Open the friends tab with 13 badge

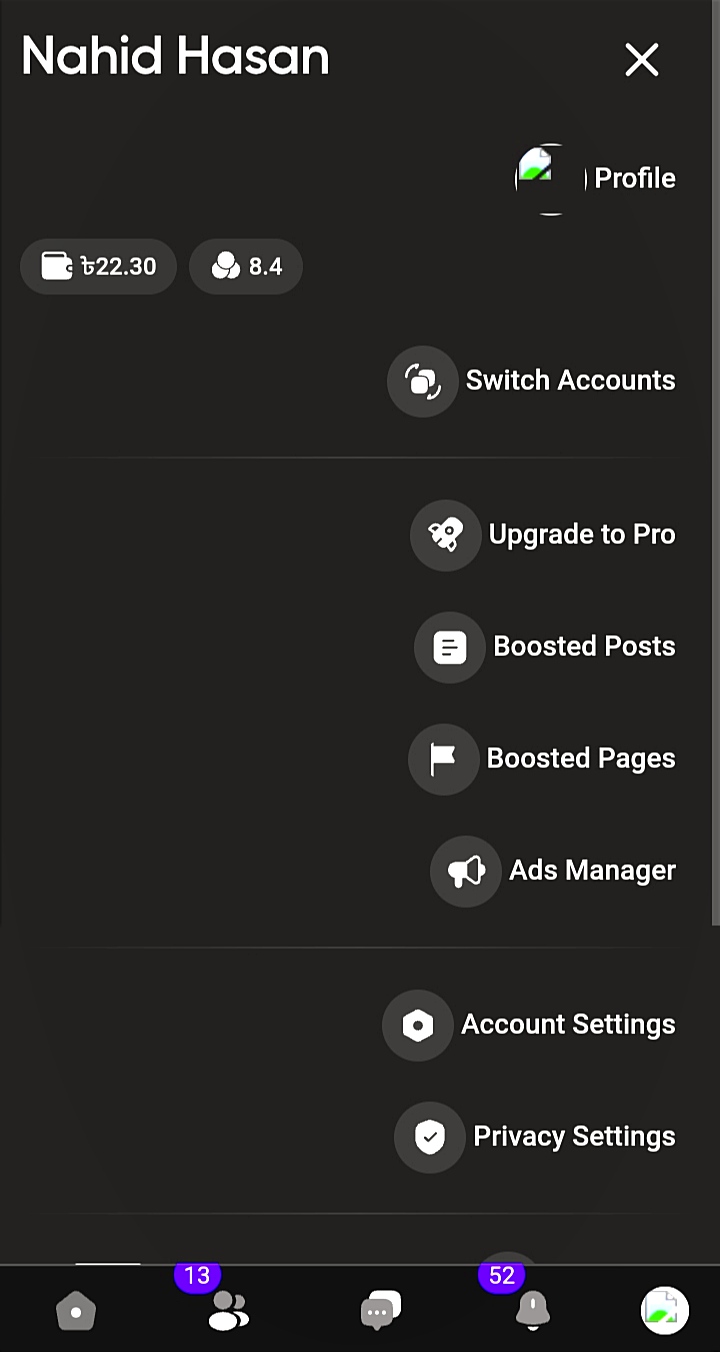pyautogui.click(x=227, y=1309)
